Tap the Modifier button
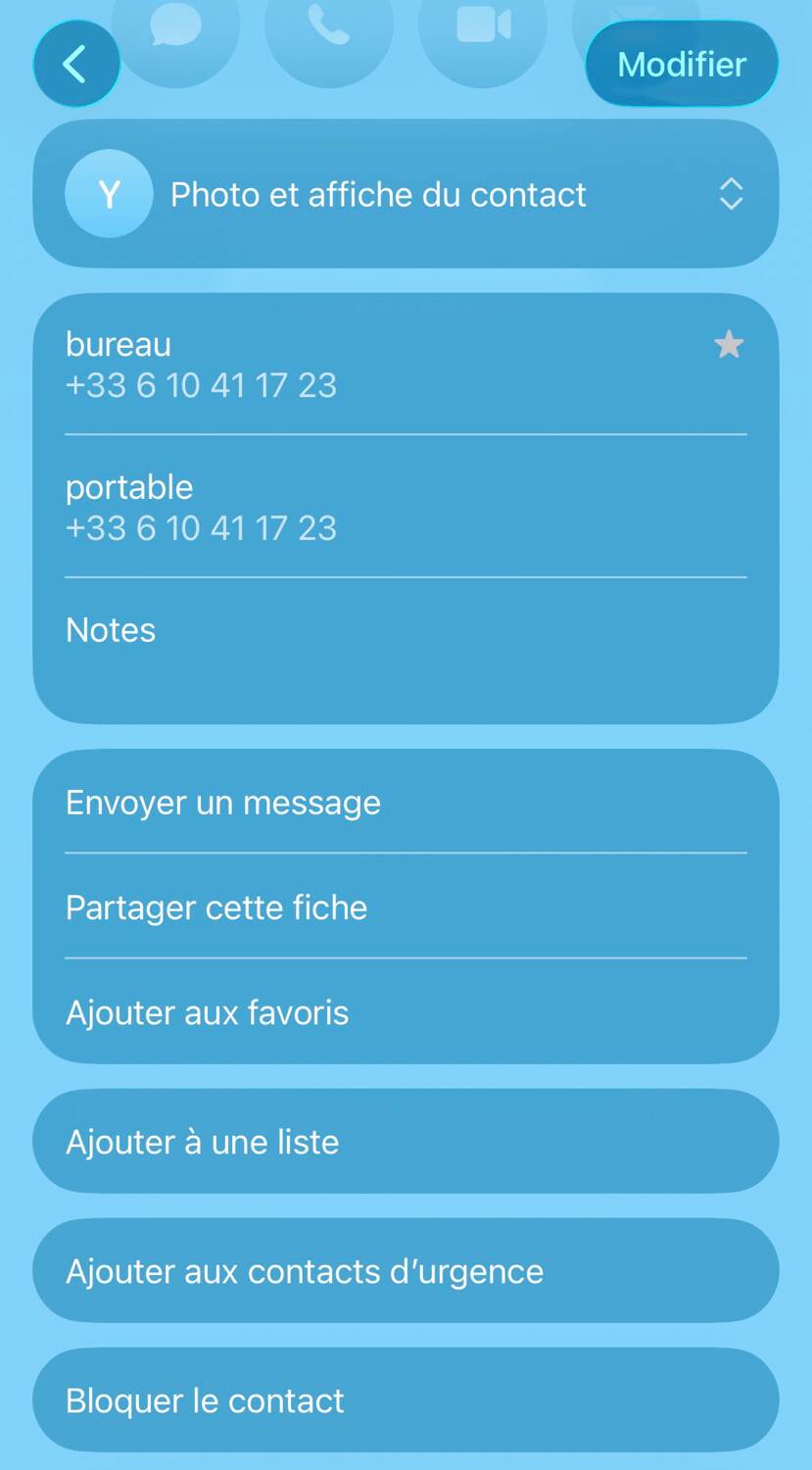The height and width of the screenshot is (1470, 812). [x=682, y=65]
